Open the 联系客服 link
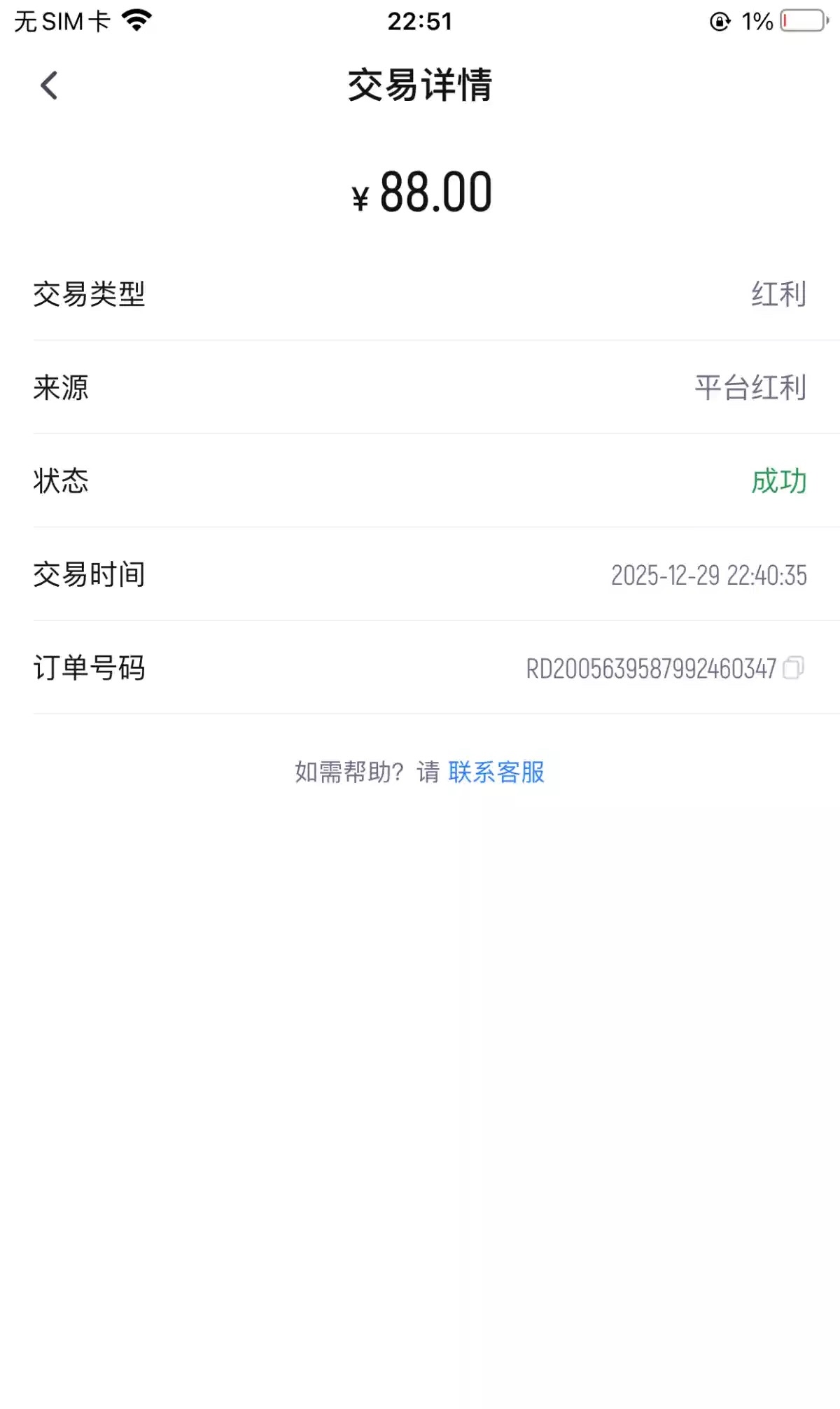The height and width of the screenshot is (1409, 840). (x=496, y=772)
